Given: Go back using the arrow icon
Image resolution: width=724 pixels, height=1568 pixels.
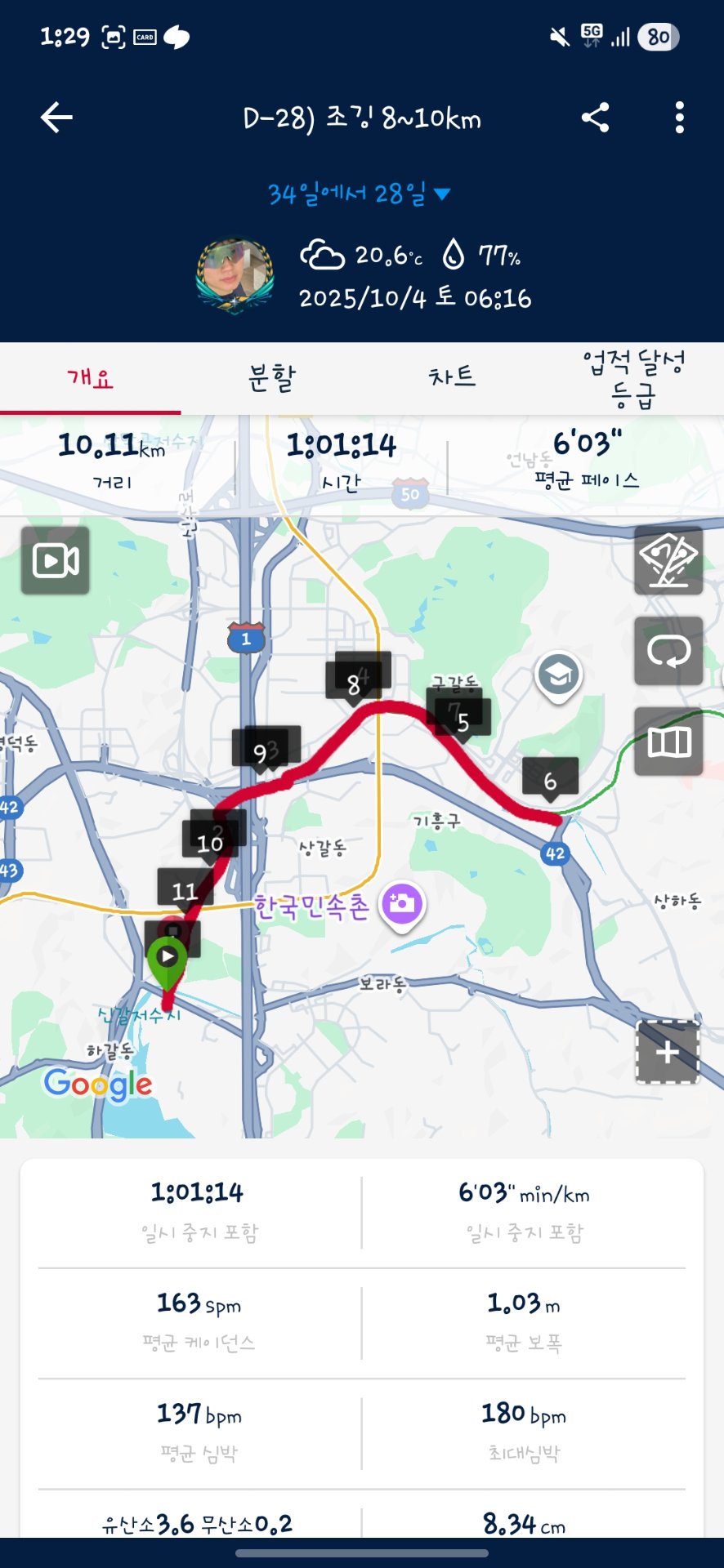Looking at the screenshot, I should pos(57,118).
